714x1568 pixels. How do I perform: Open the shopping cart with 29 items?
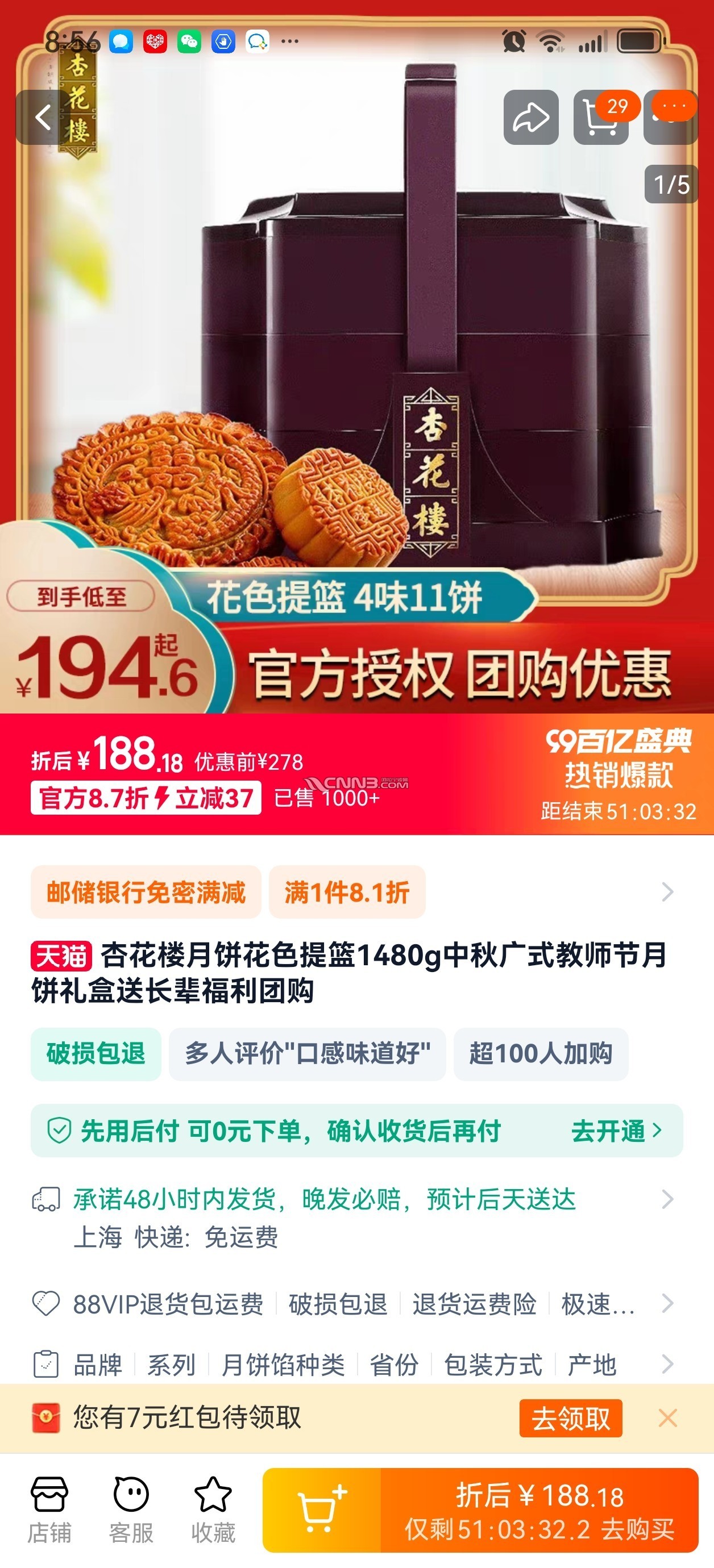(600, 118)
